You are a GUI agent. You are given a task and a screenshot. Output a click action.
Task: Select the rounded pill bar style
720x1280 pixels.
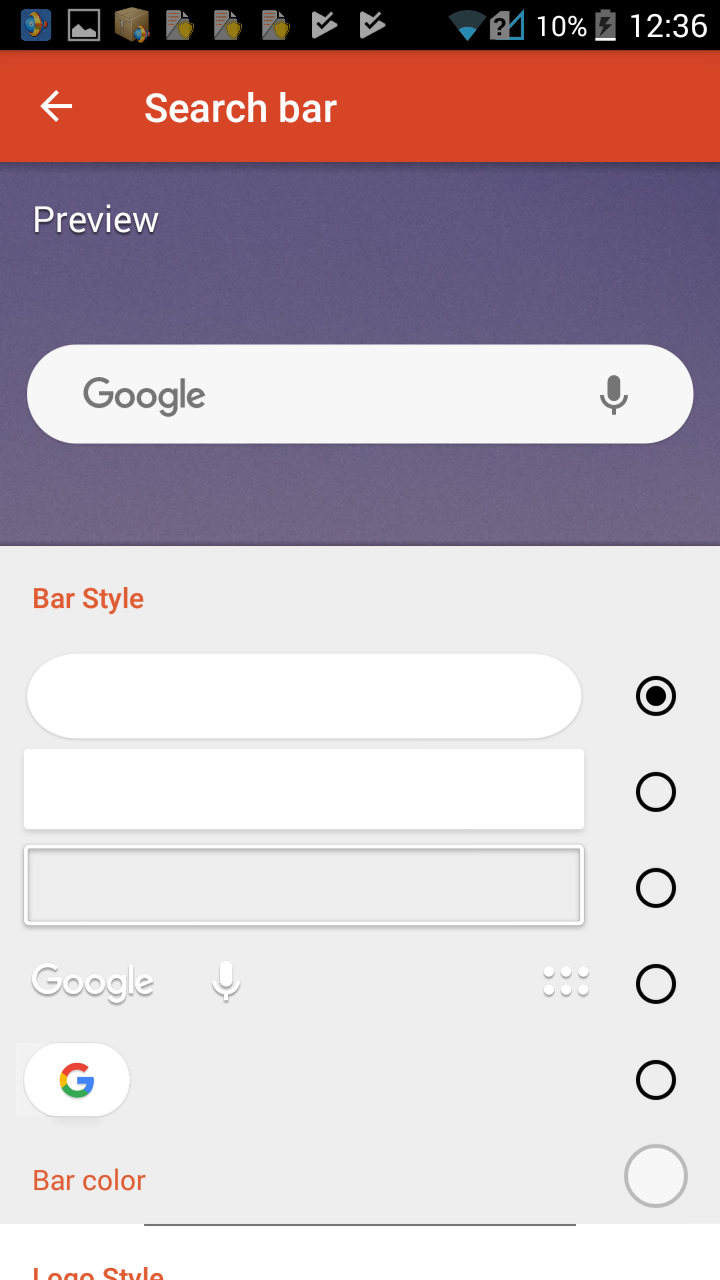tap(655, 696)
